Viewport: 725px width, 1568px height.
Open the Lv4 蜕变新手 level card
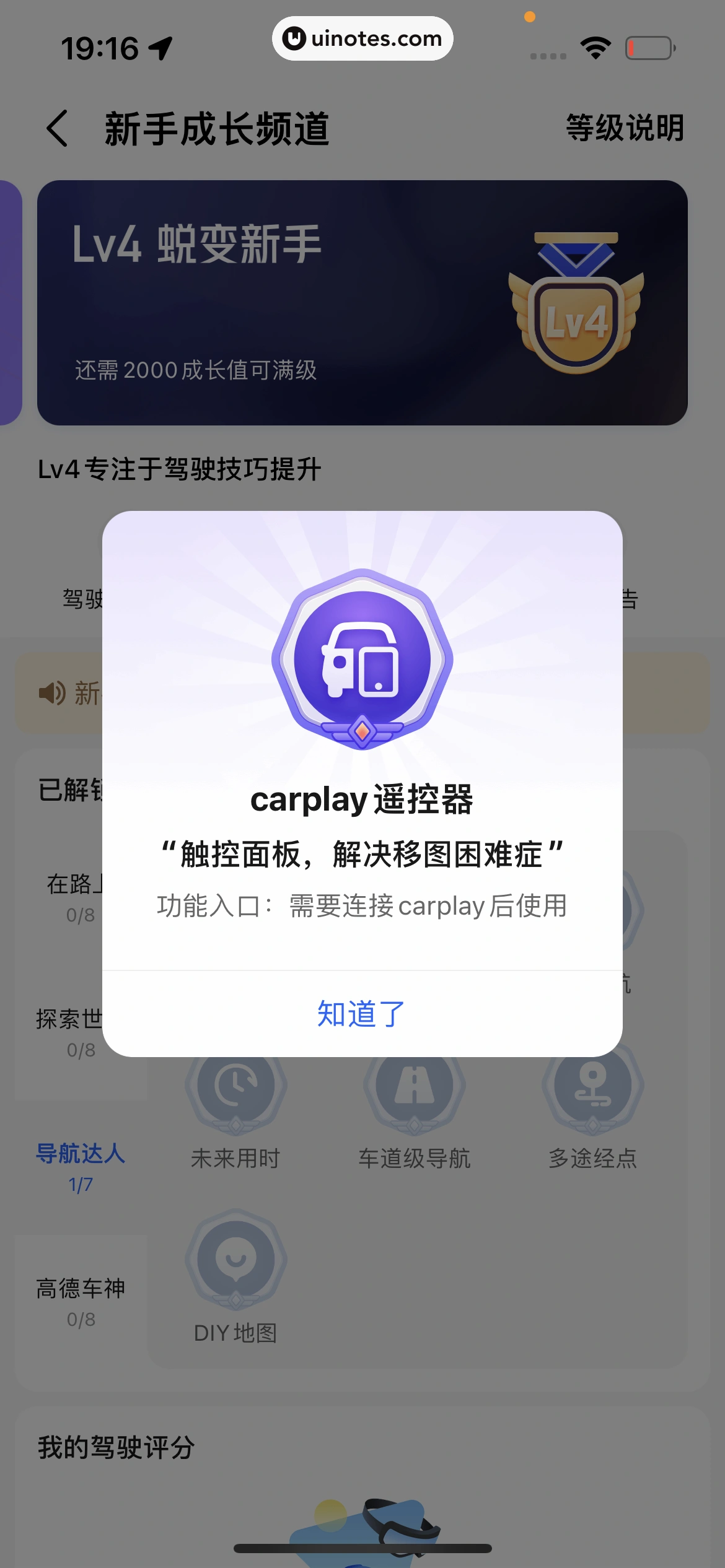click(x=362, y=303)
